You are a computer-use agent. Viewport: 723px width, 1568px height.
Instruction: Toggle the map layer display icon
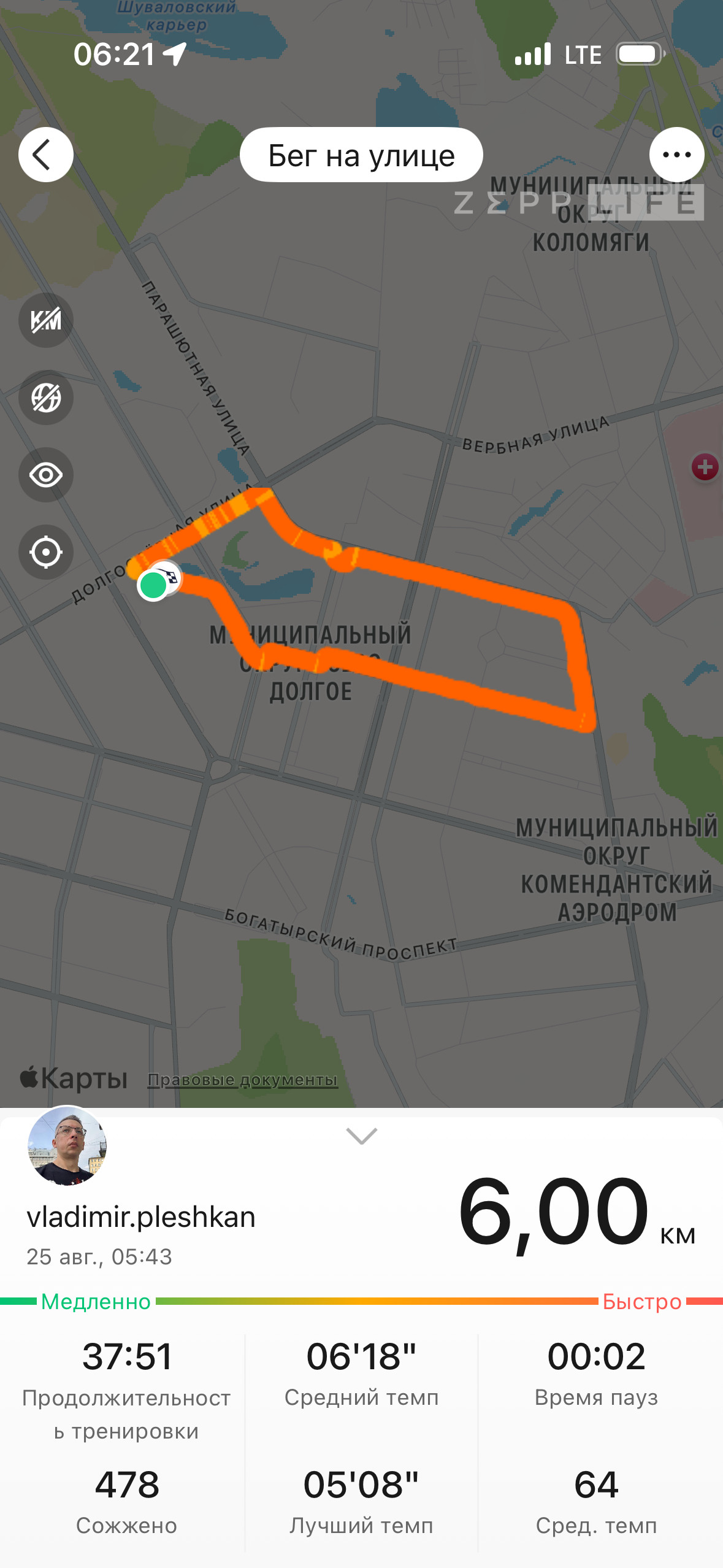coord(46,398)
